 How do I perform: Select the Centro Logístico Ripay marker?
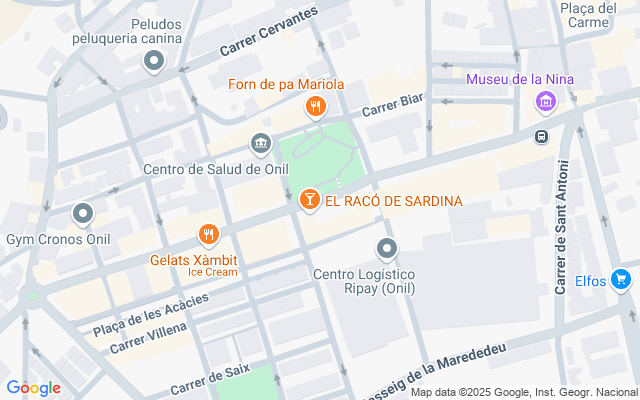tap(387, 248)
